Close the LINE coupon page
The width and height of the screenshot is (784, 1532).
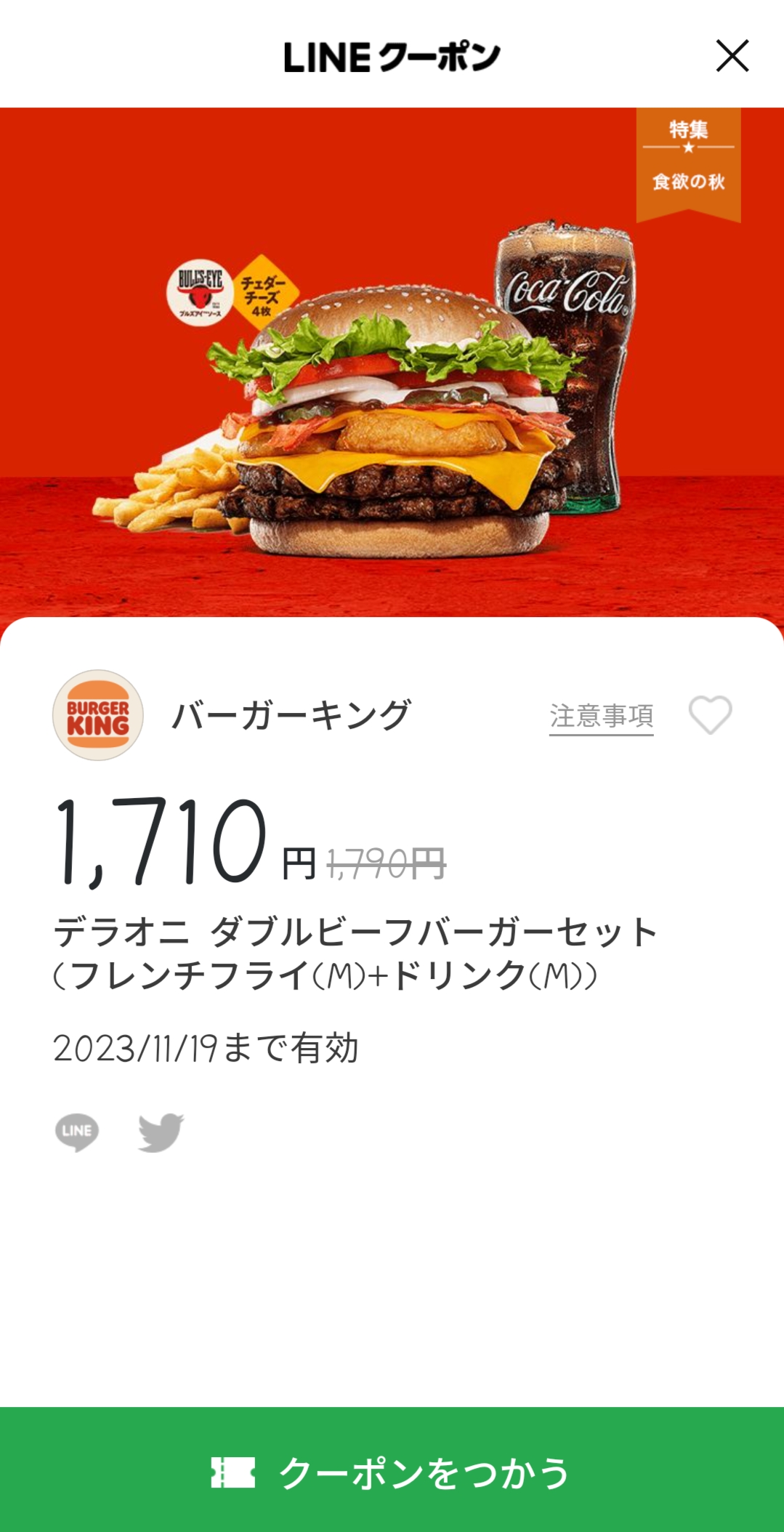(x=732, y=56)
